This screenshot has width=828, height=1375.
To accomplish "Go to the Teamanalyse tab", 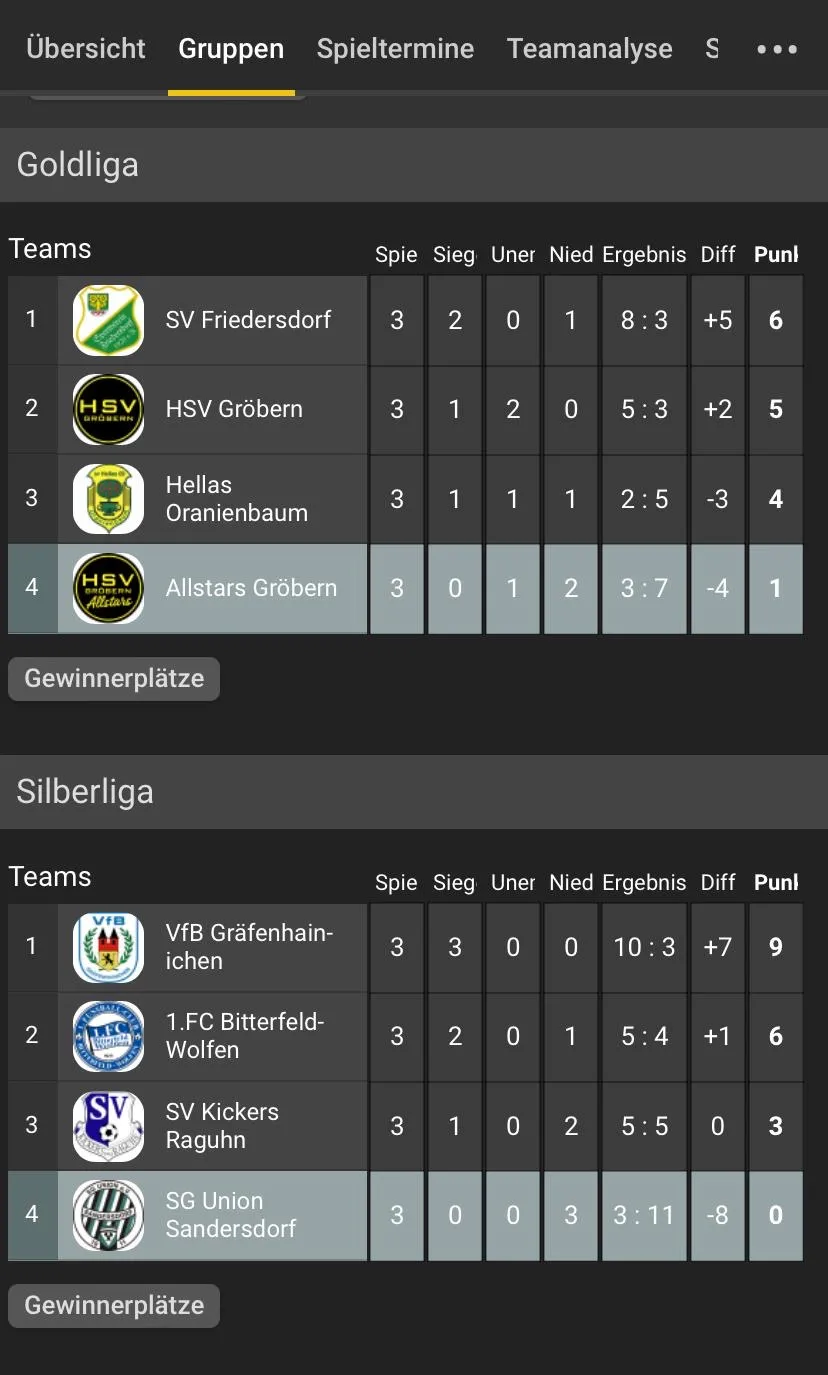I will tap(589, 48).
